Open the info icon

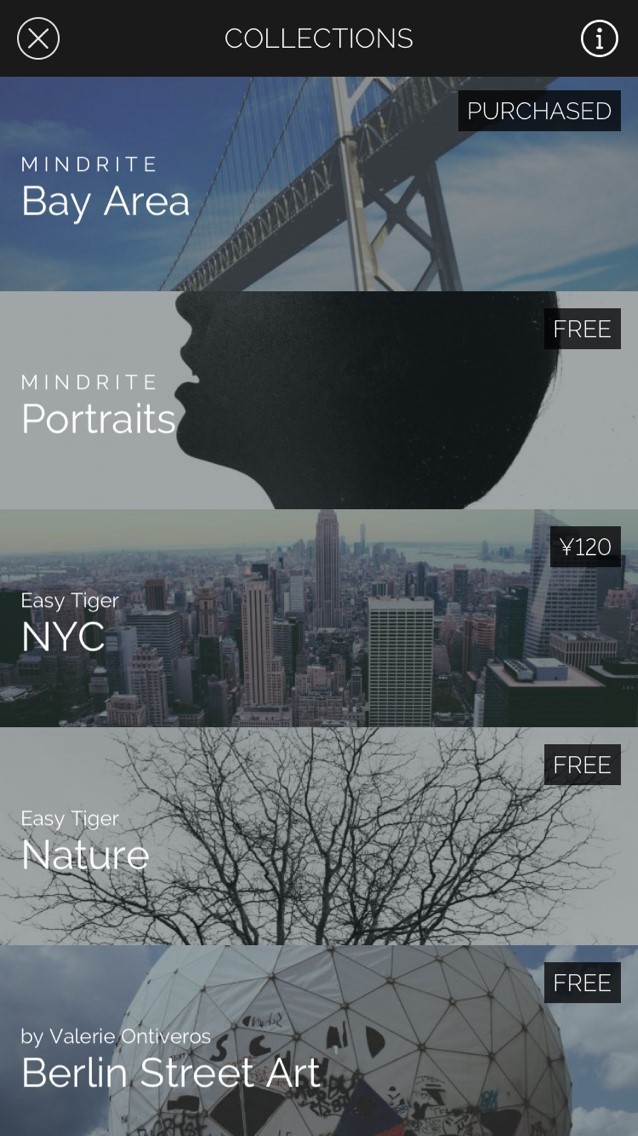[599, 39]
